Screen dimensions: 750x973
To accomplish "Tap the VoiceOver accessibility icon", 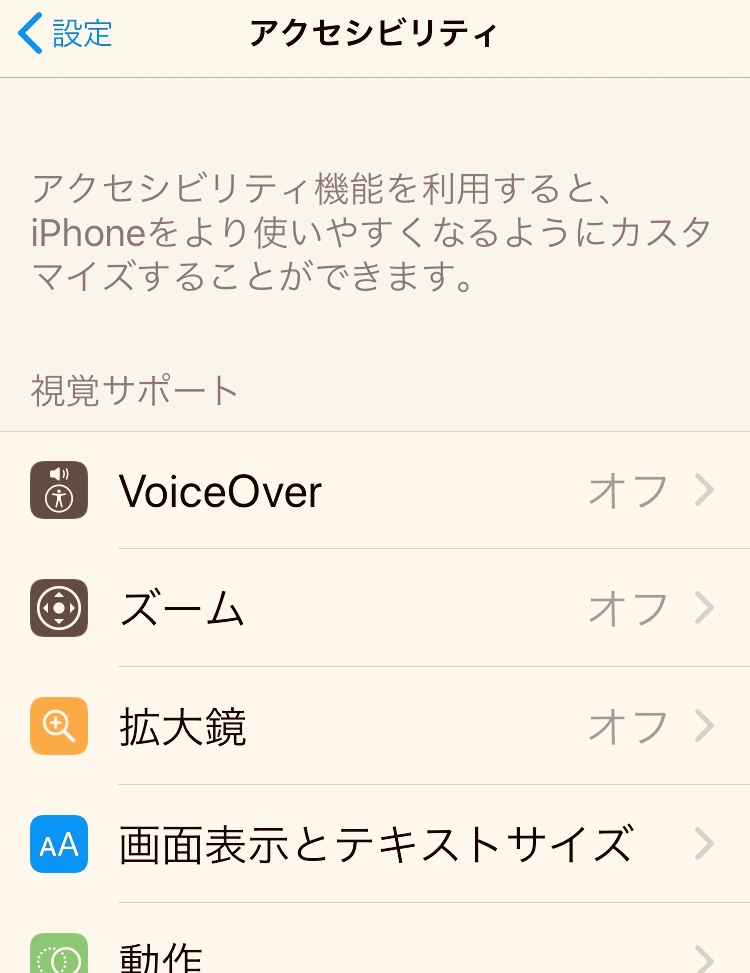I will [x=59, y=490].
